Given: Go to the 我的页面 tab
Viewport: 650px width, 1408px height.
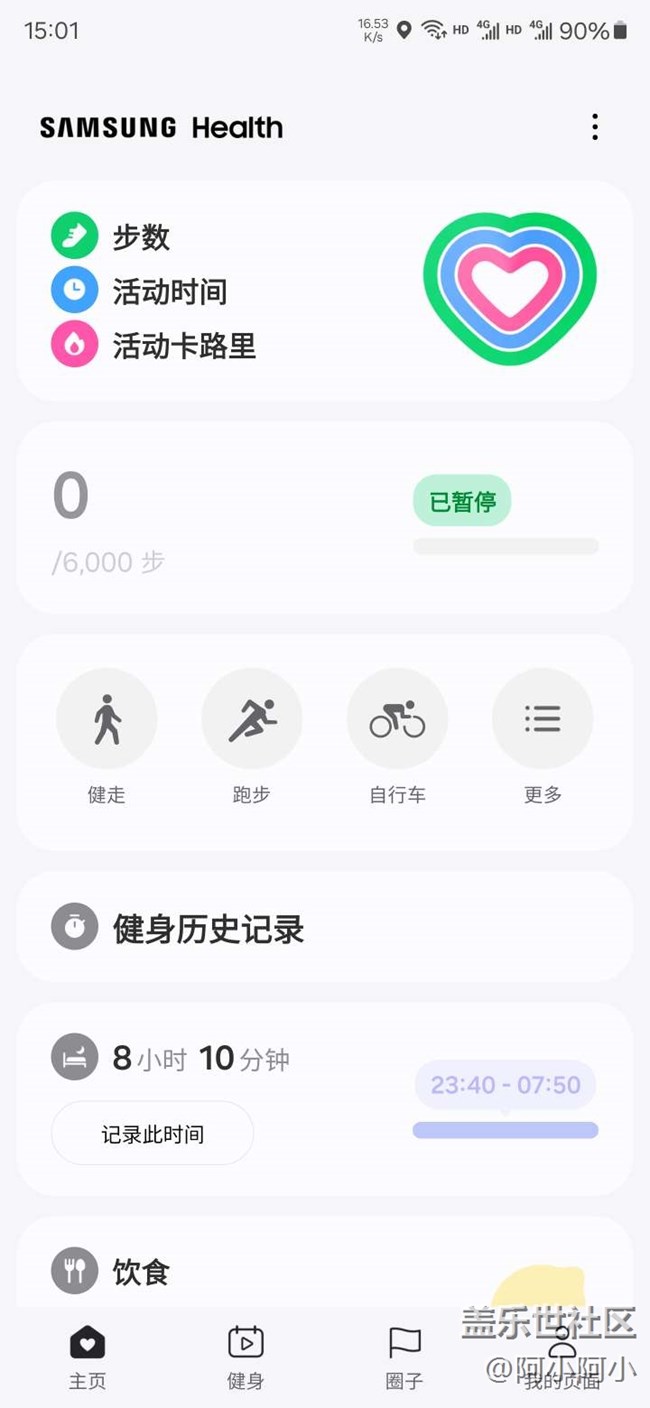Looking at the screenshot, I should point(562,1358).
